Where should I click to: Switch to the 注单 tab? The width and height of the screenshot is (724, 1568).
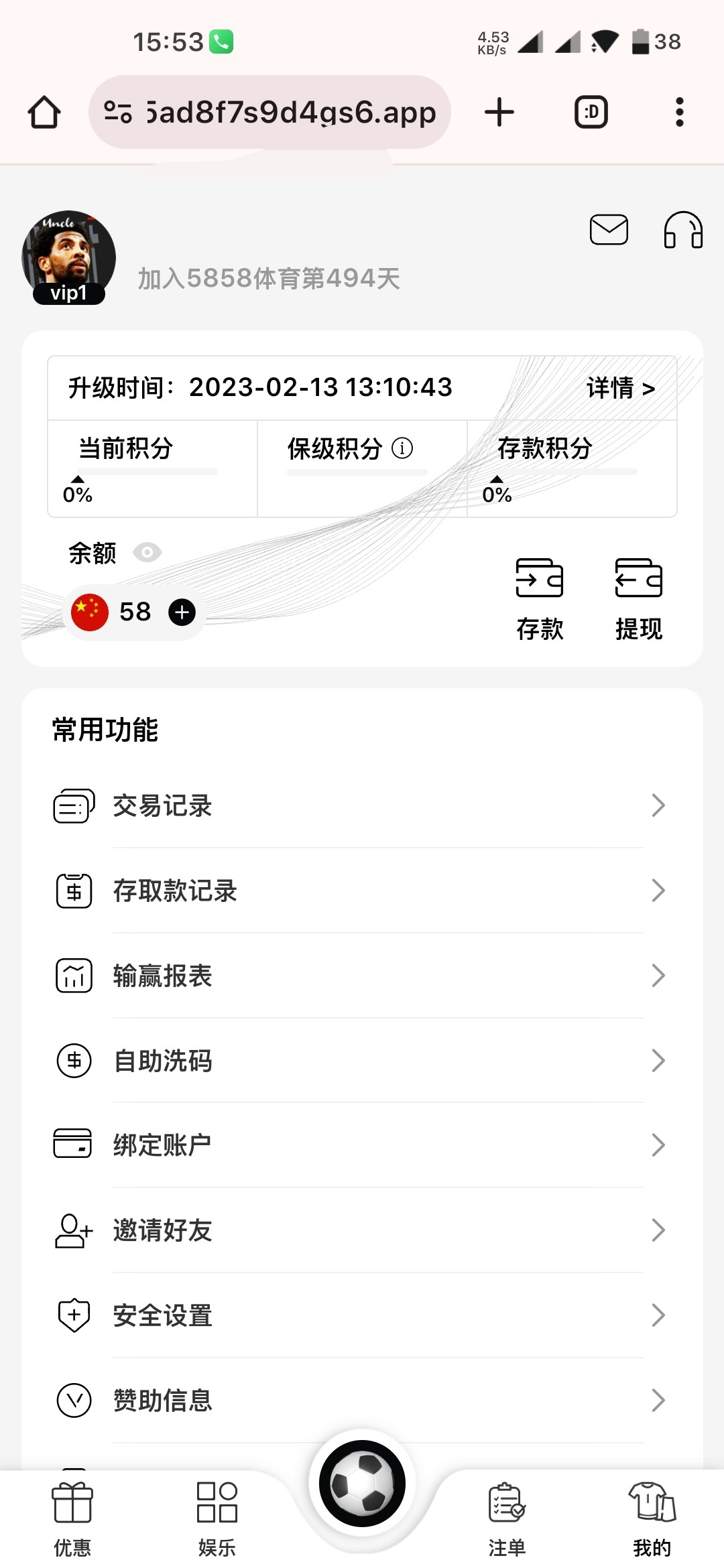pos(507,1518)
